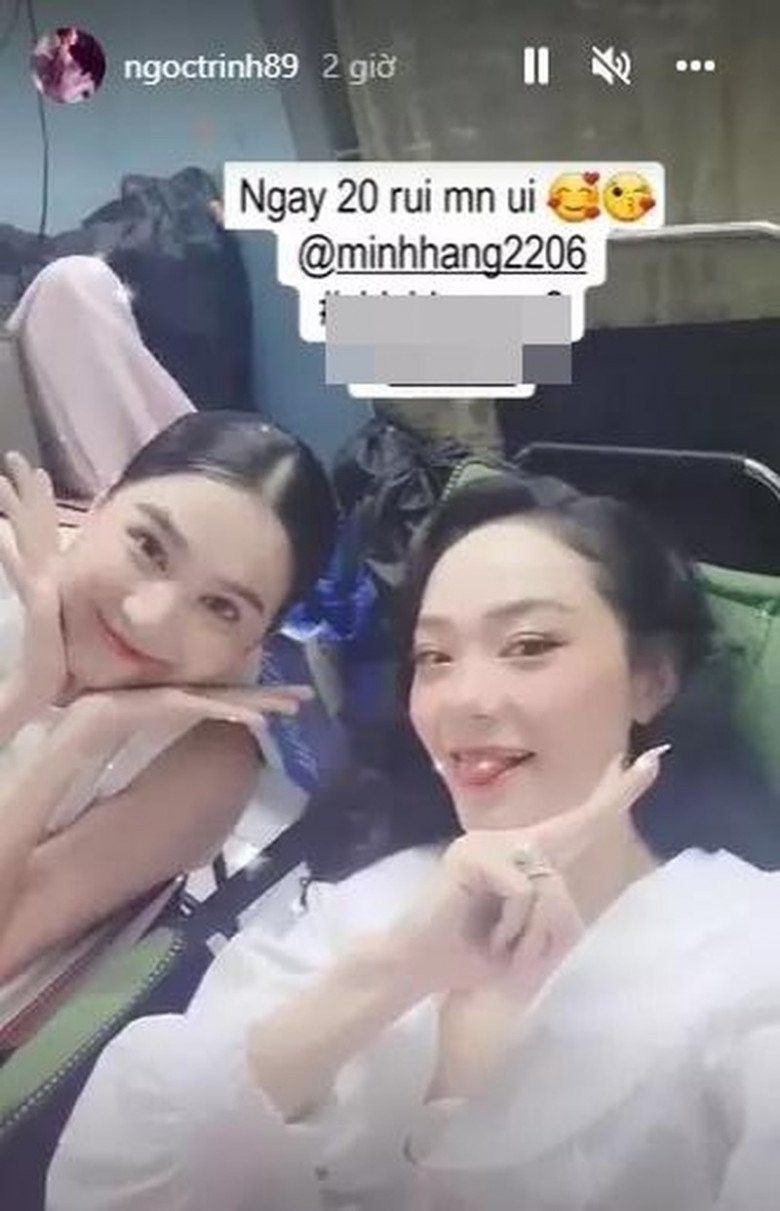Open the ngoctrinh89 username link

(209, 66)
